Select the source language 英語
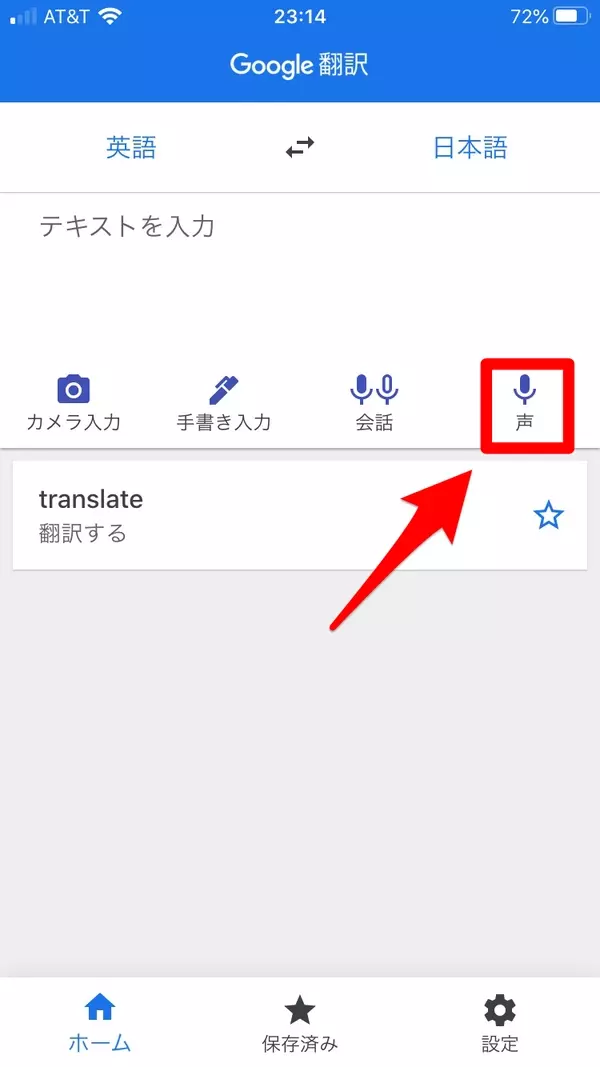This screenshot has width=600, height=1067. (131, 148)
